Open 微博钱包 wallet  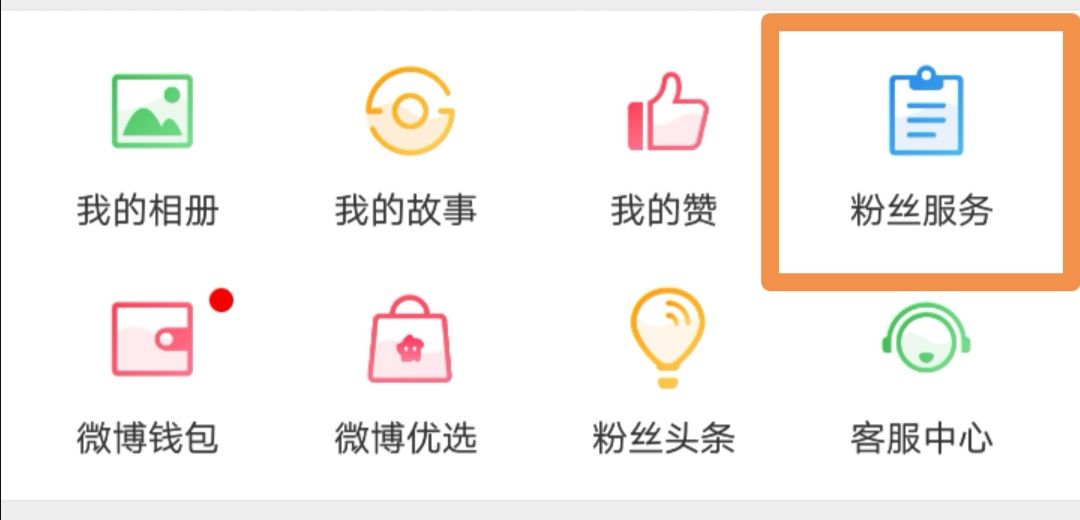[x=148, y=375]
